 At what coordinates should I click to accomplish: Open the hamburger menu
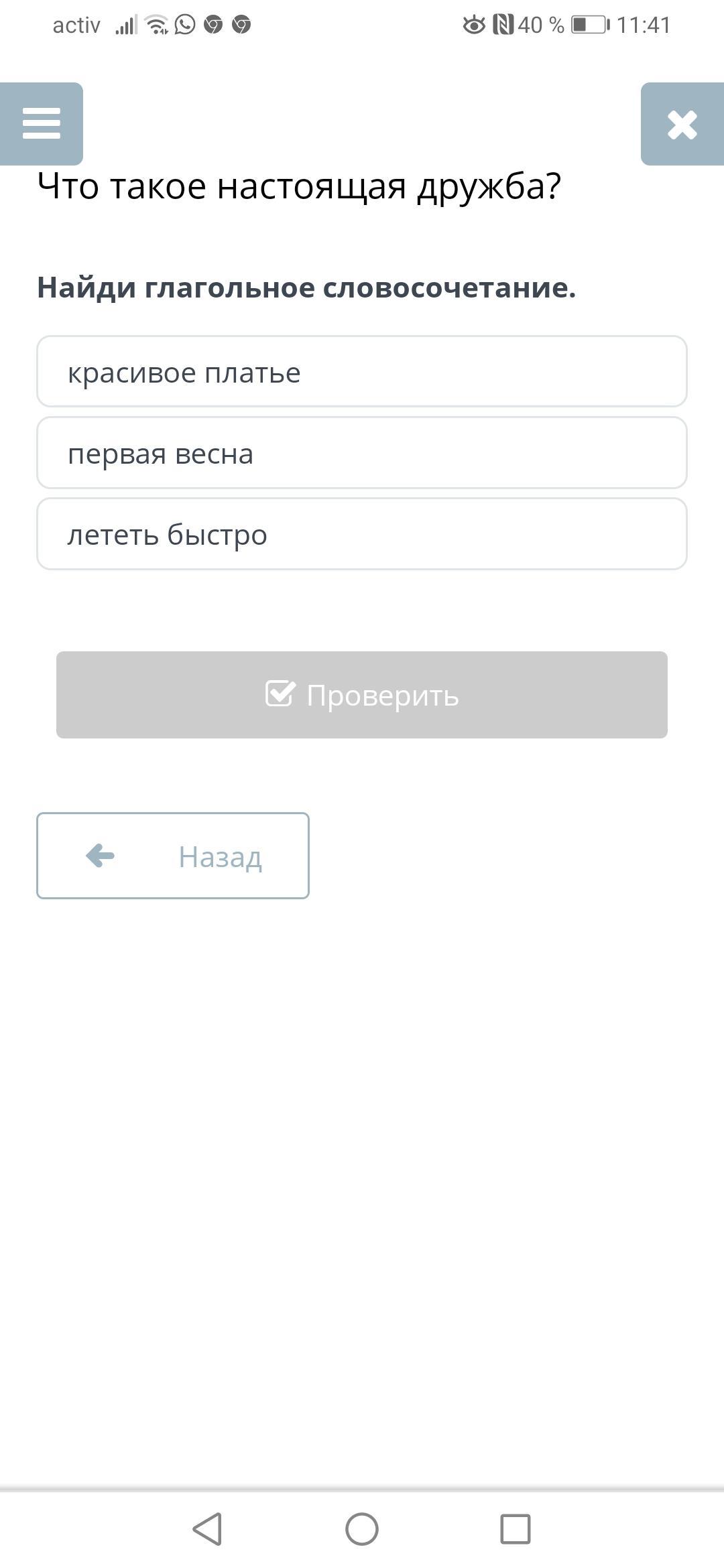pos(42,124)
